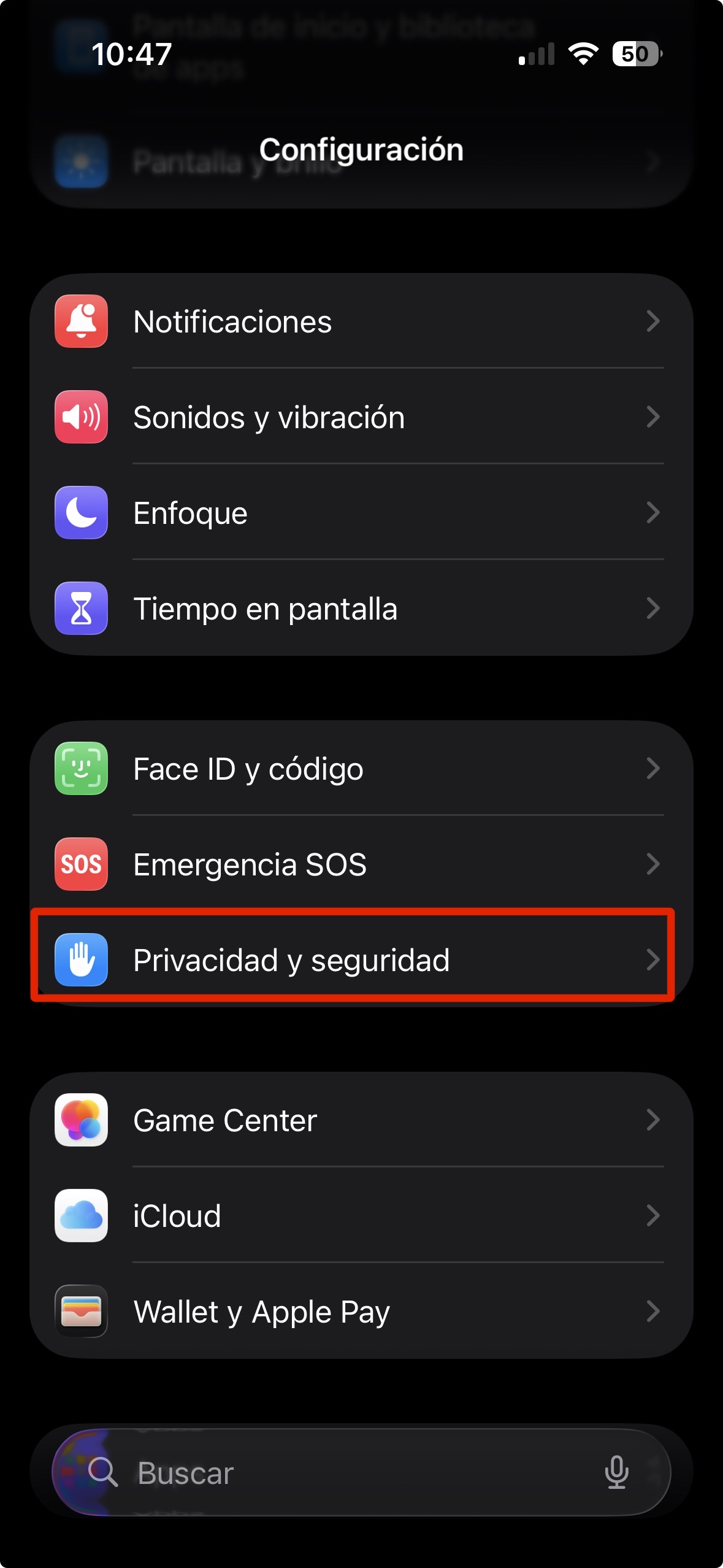Open Tiempo en pantalla
This screenshot has width=723, height=1568.
pyautogui.click(x=361, y=609)
